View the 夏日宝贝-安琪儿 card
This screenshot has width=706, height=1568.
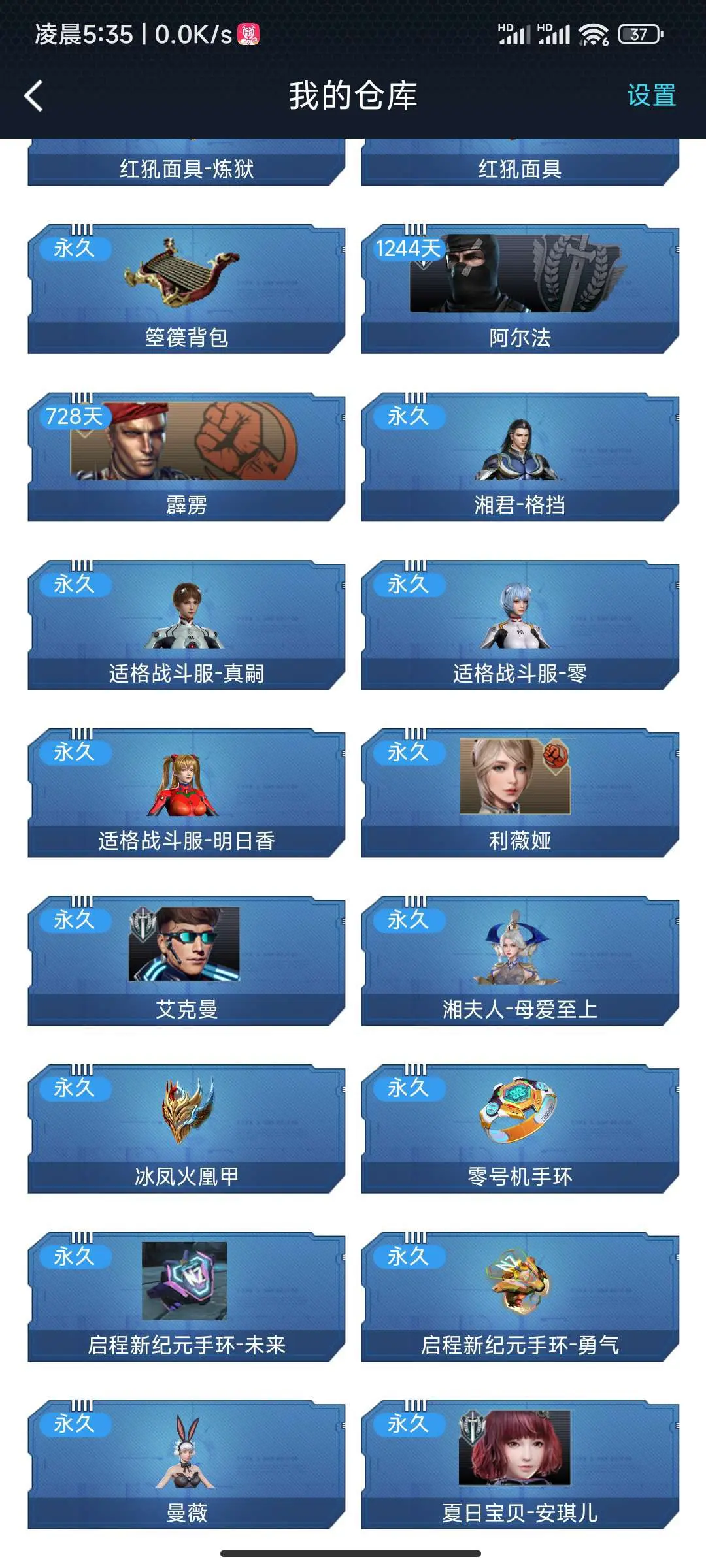520,1464
